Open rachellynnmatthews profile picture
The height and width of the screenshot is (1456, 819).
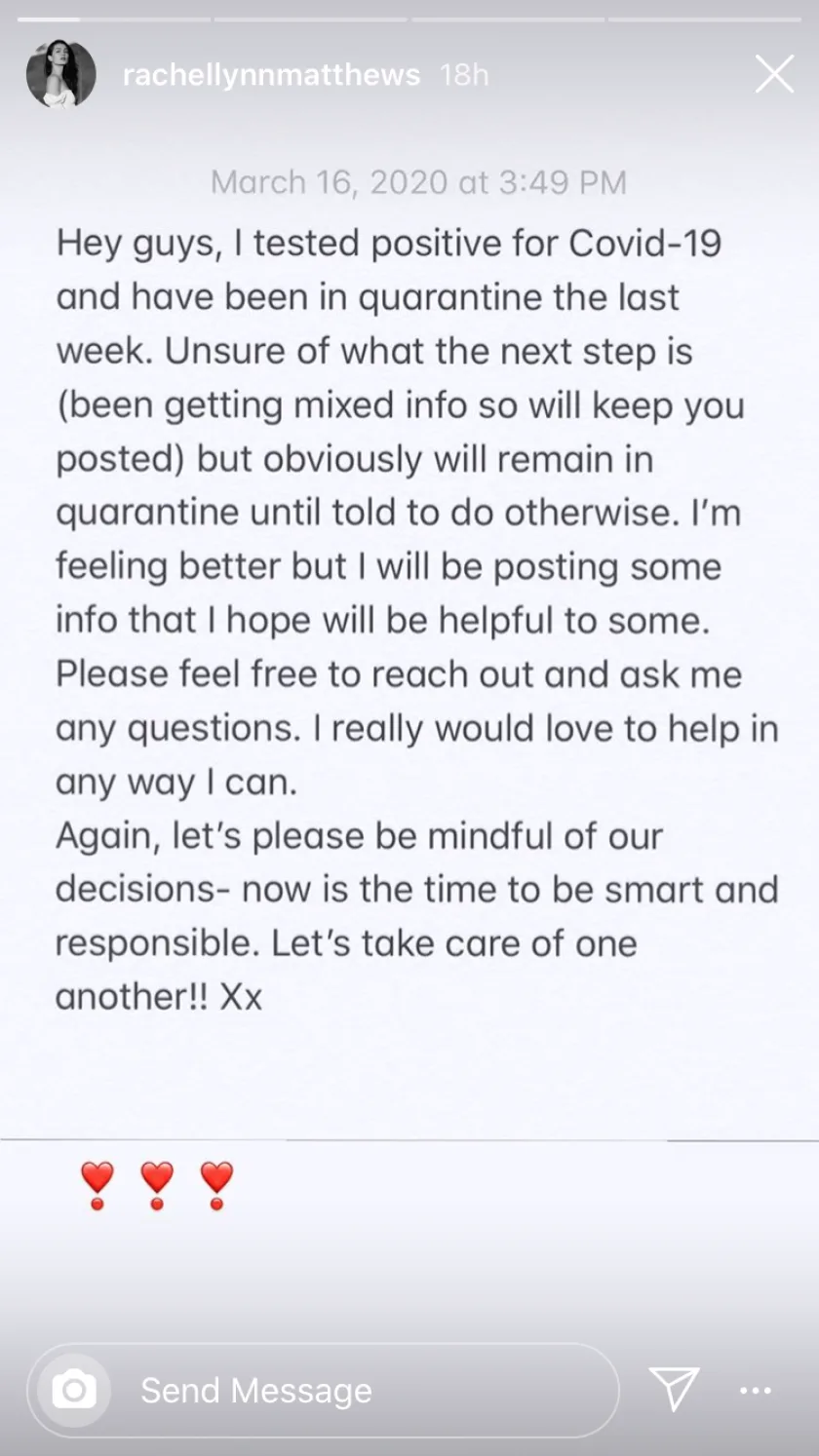60,75
